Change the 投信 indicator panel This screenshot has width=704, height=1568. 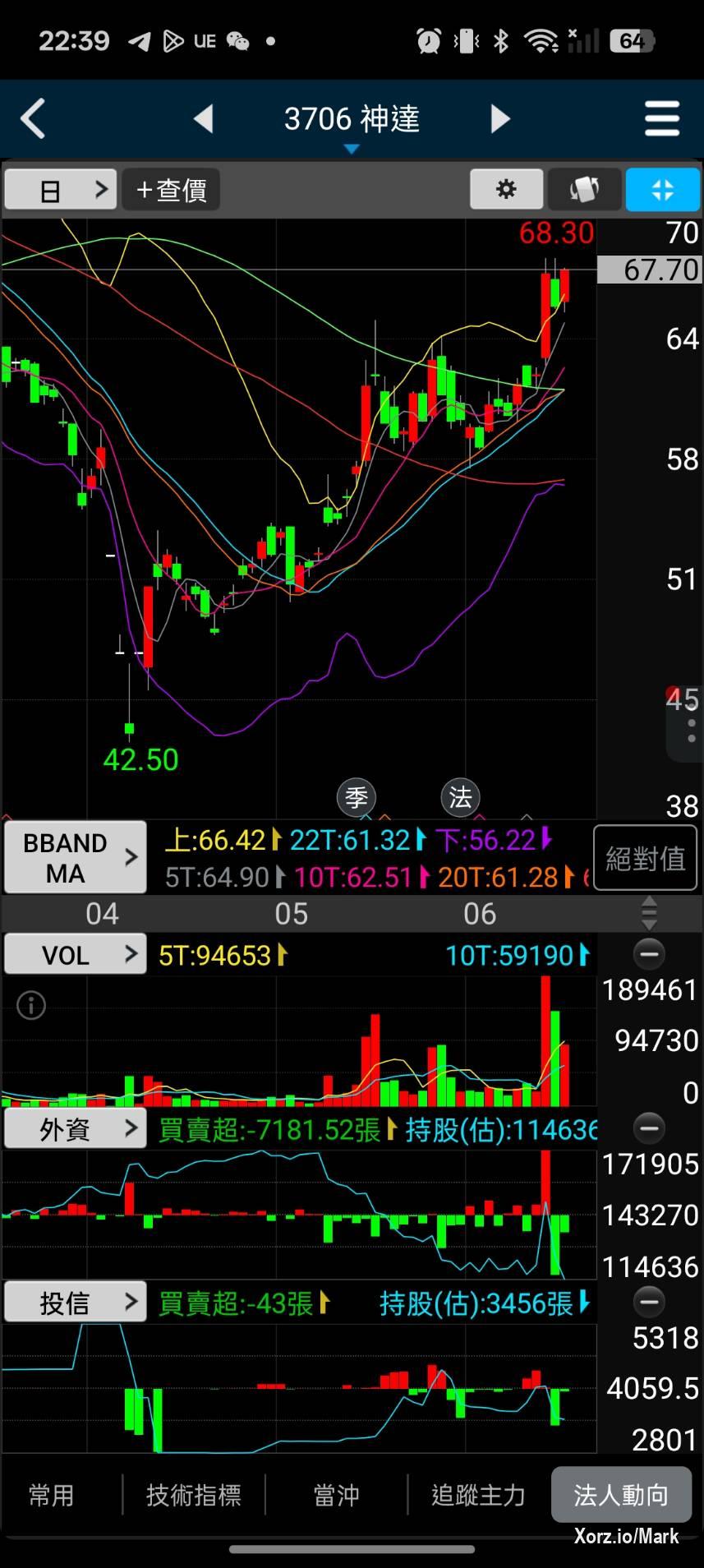coord(76,1303)
